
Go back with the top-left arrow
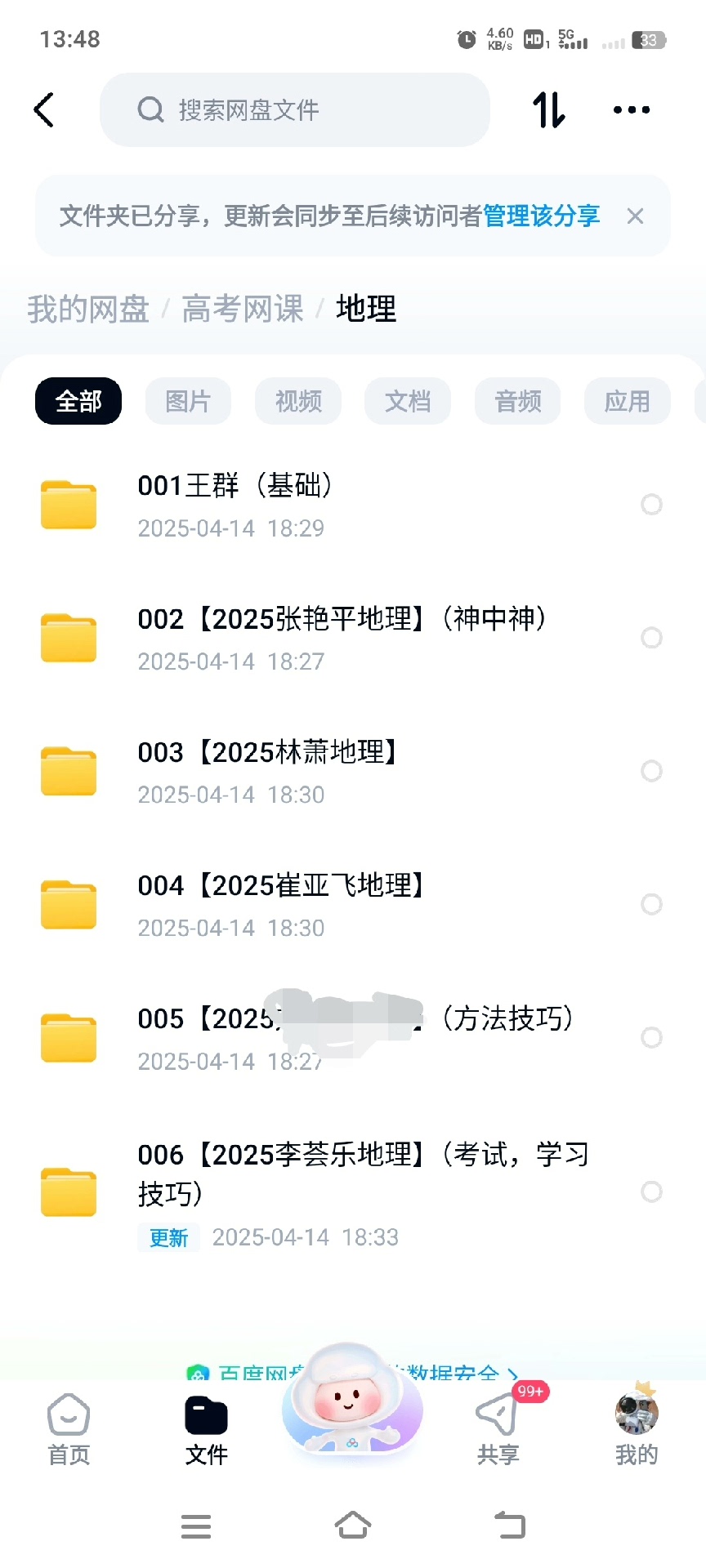pos(44,109)
